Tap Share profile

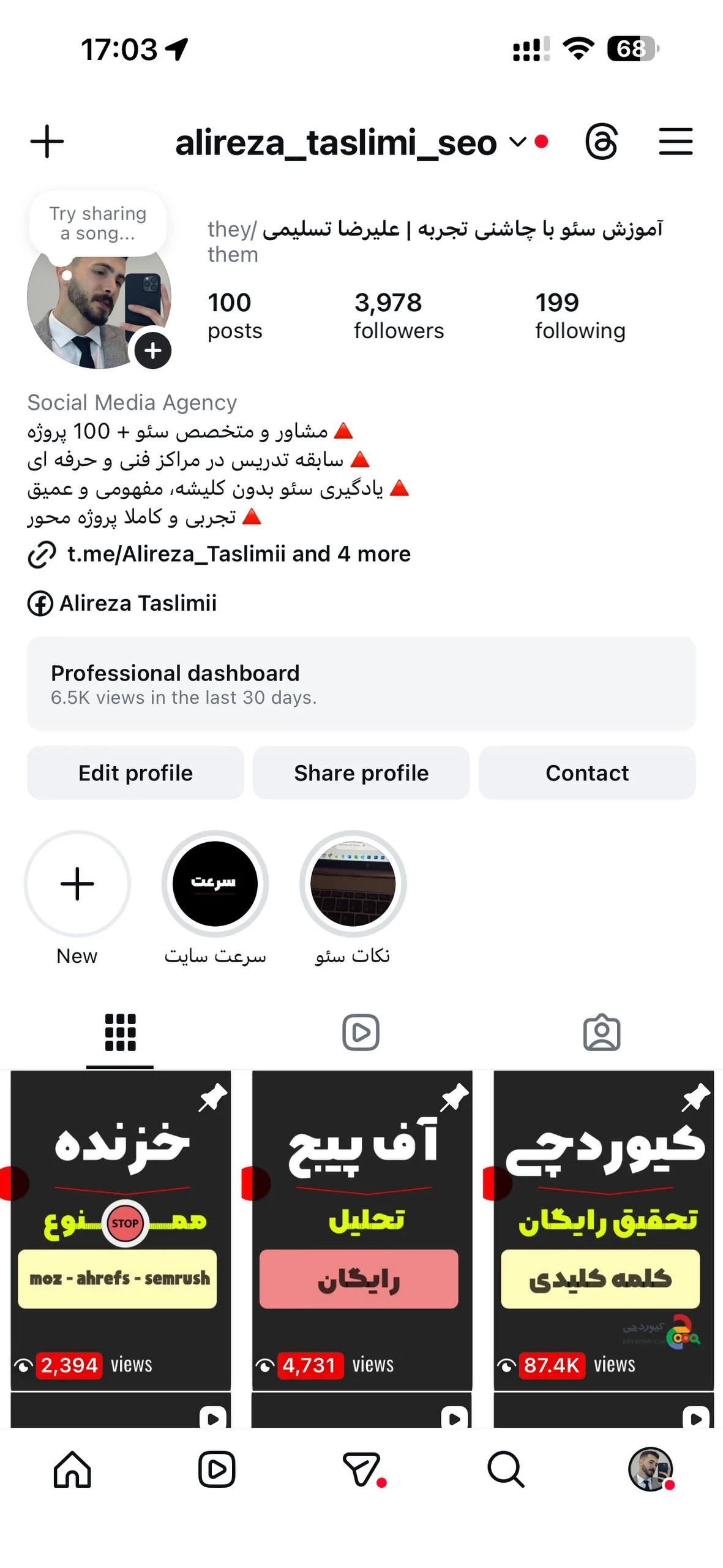(361, 773)
